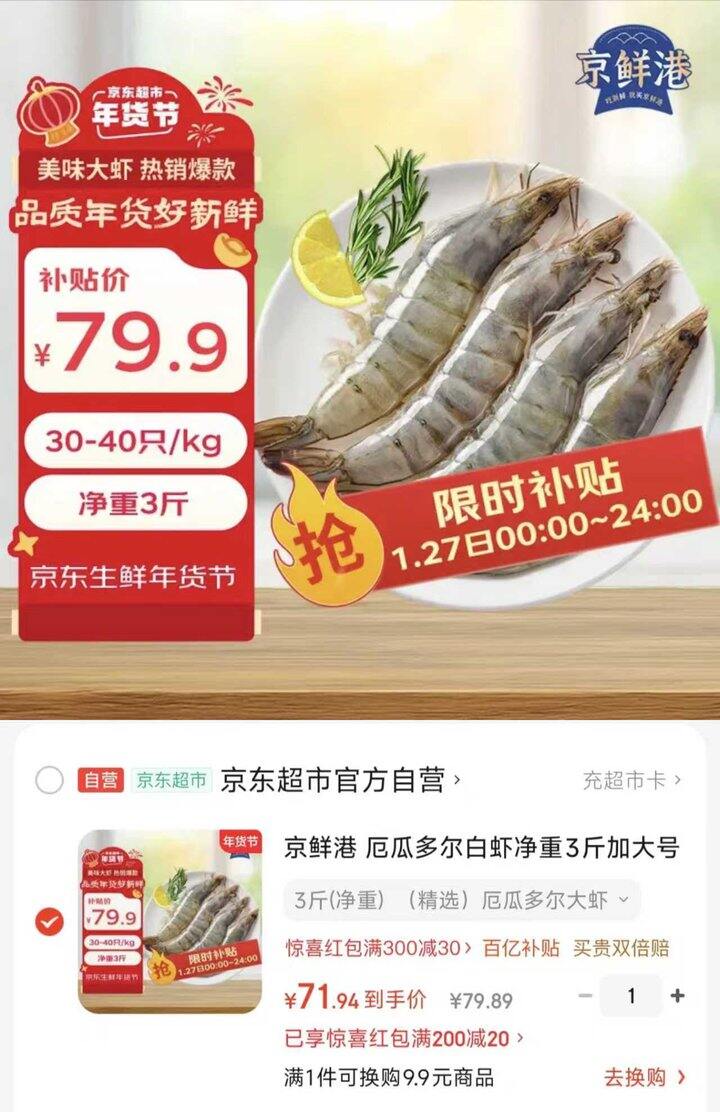Click the peach decoration on price card

click(x=231, y=250)
